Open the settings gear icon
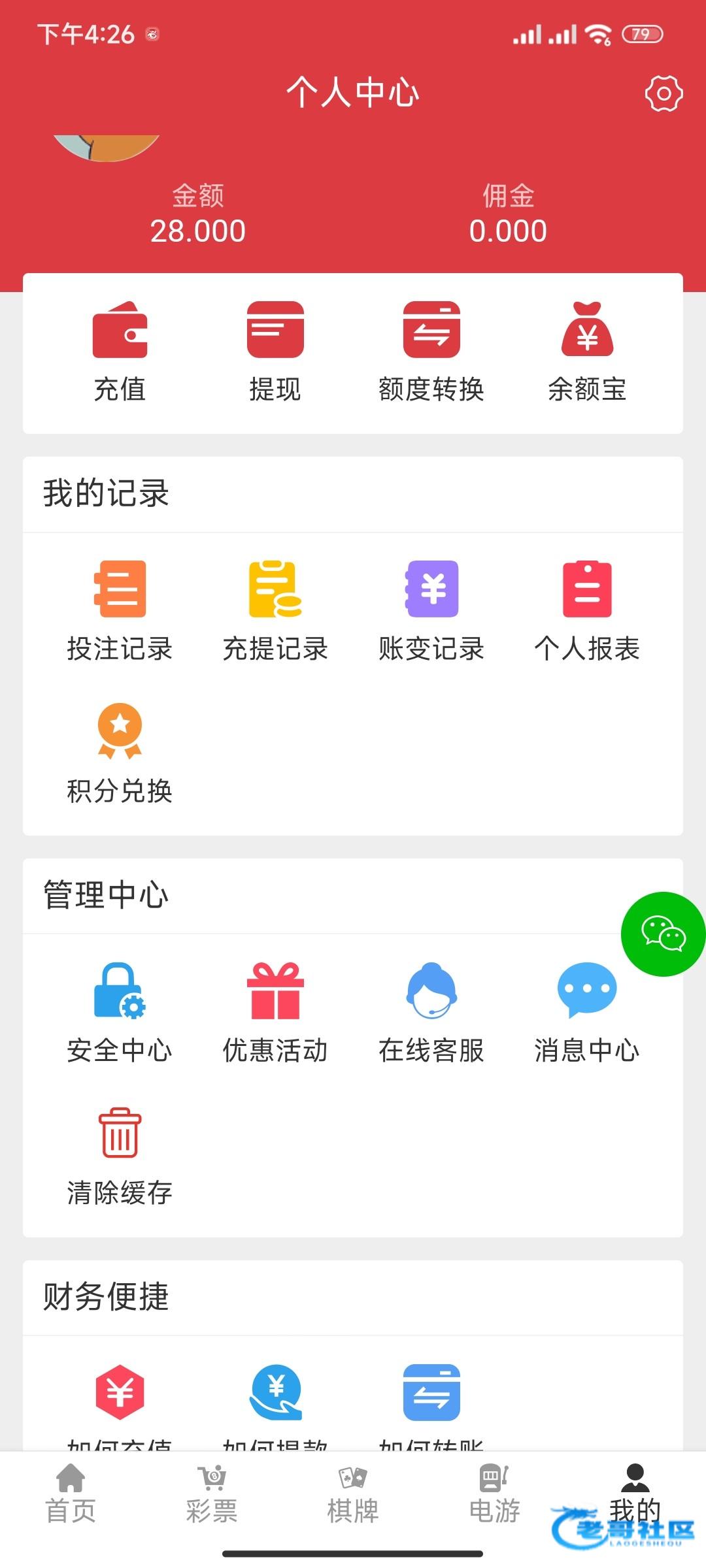706x1568 pixels. (664, 93)
